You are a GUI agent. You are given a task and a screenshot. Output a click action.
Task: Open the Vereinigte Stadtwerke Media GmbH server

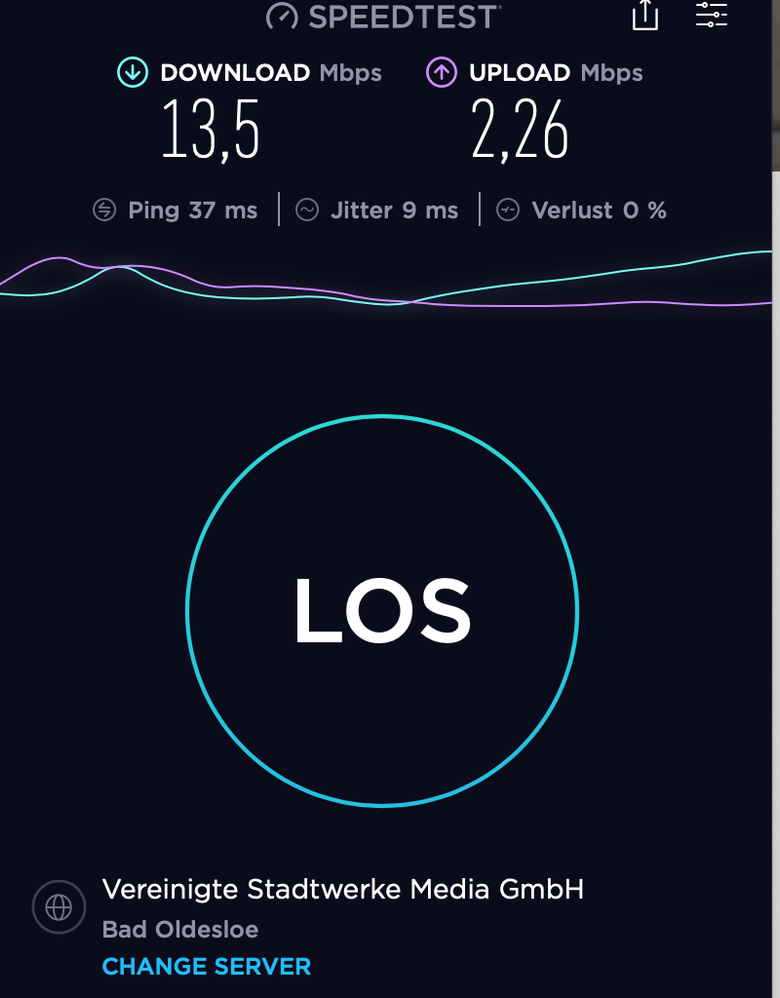[x=343, y=889]
